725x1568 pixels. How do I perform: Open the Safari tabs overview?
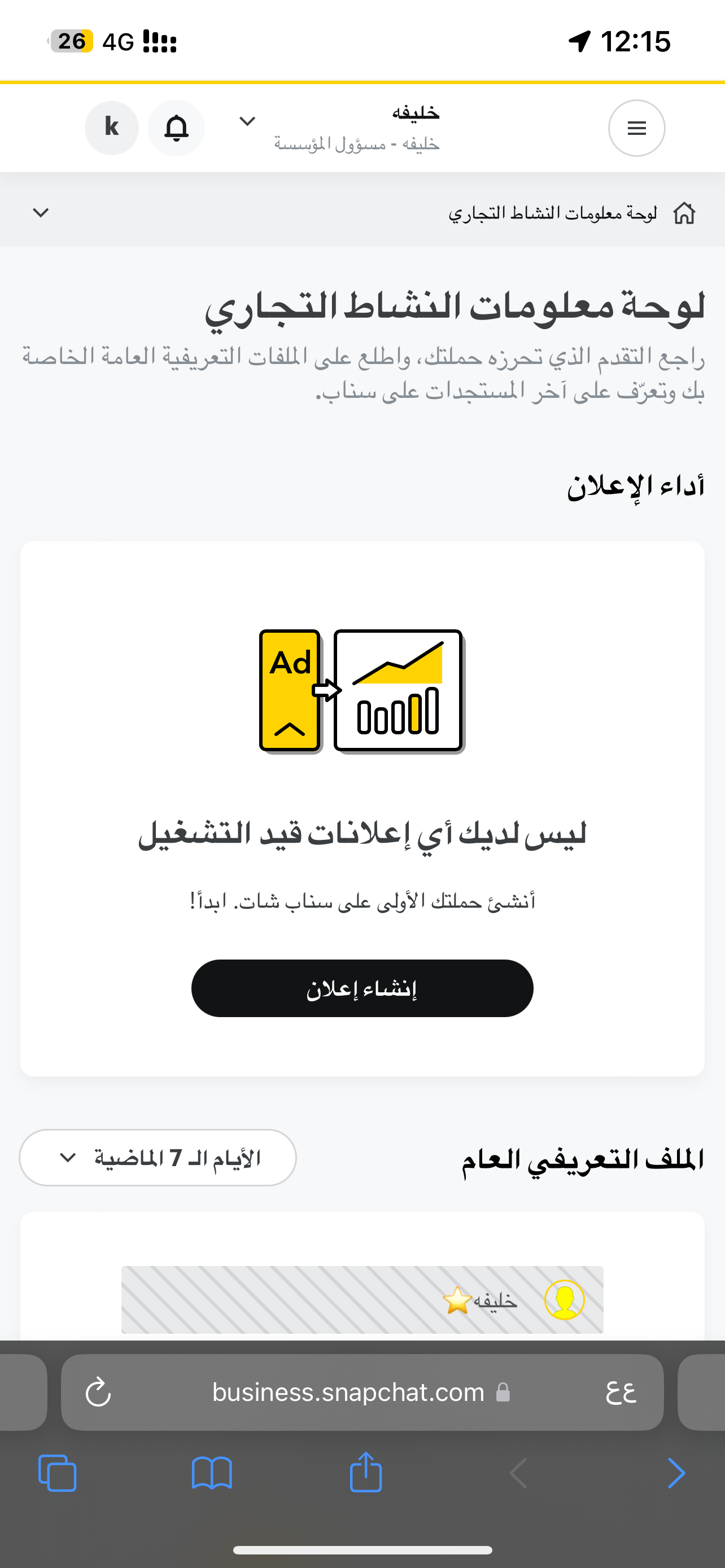[57, 1473]
